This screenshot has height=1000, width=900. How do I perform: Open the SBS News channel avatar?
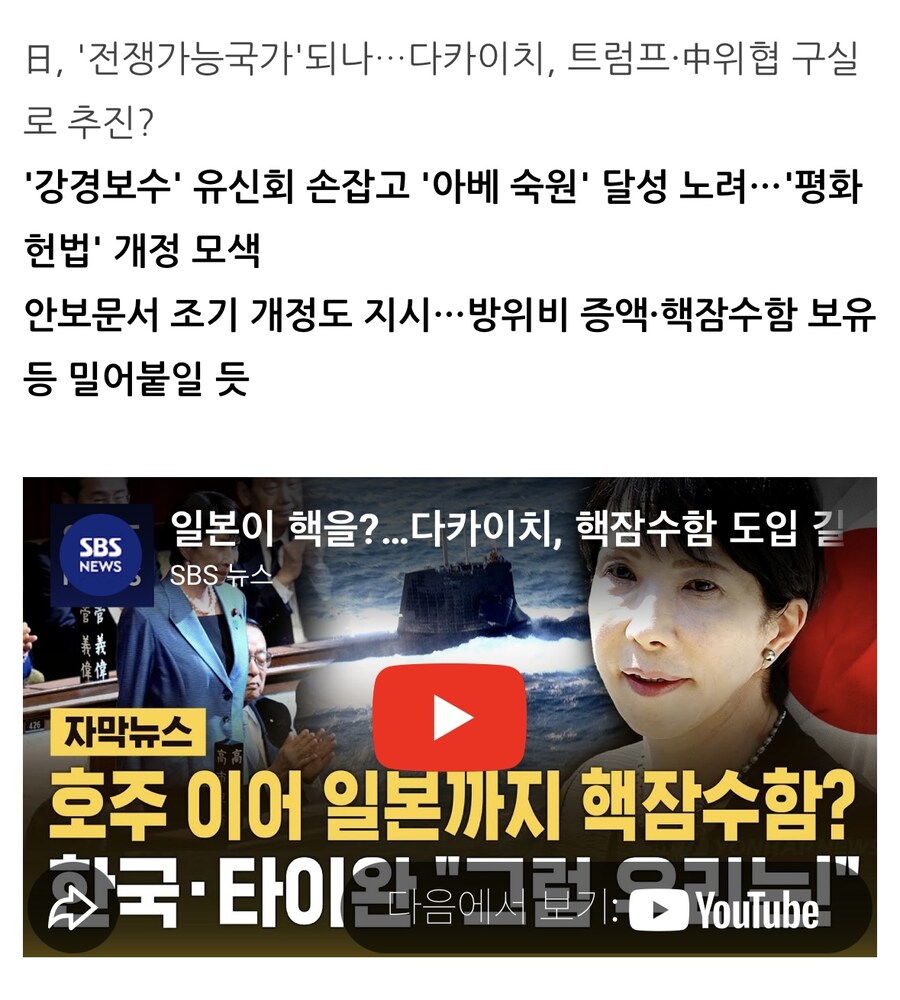101,554
